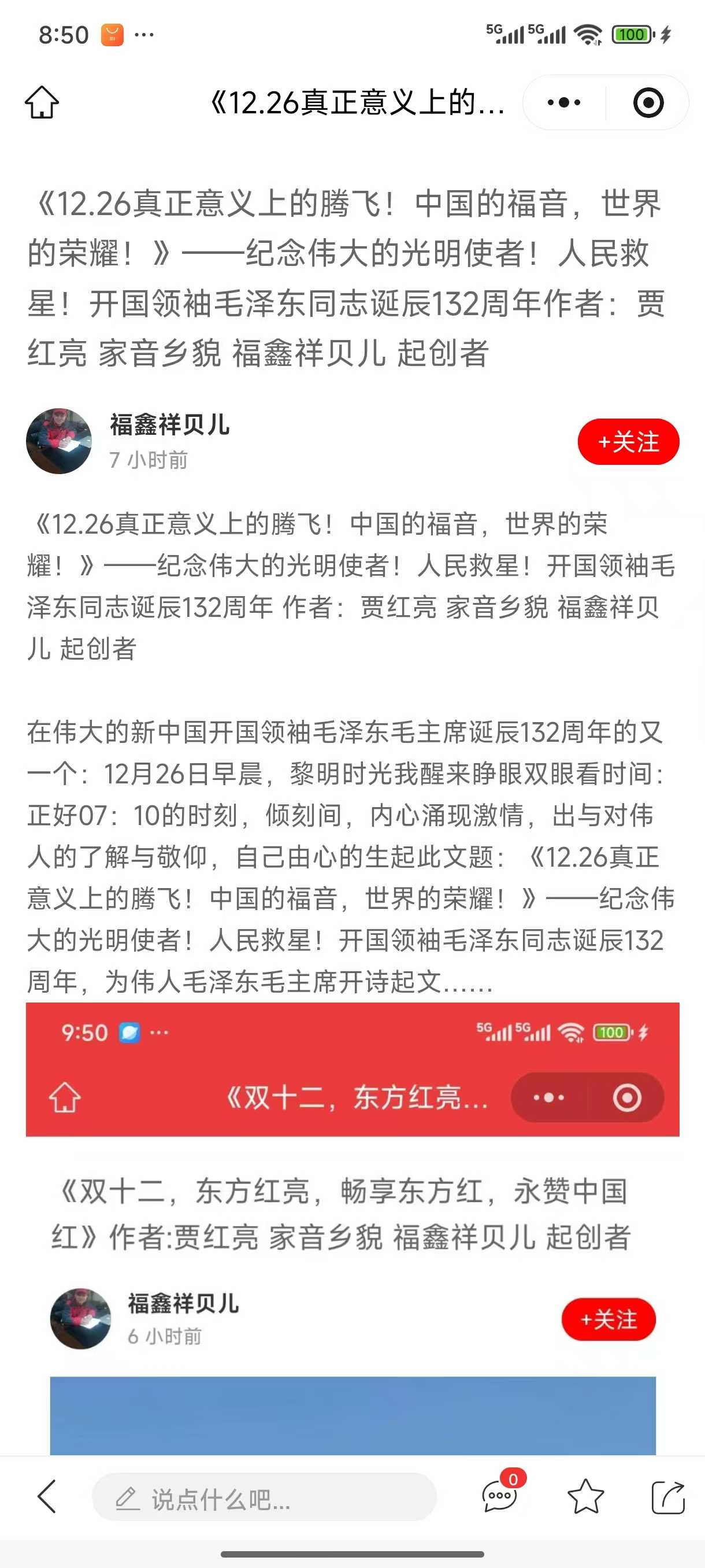Image resolution: width=705 pixels, height=1568 pixels.
Task: Close the mini program with circle button
Action: point(648,102)
